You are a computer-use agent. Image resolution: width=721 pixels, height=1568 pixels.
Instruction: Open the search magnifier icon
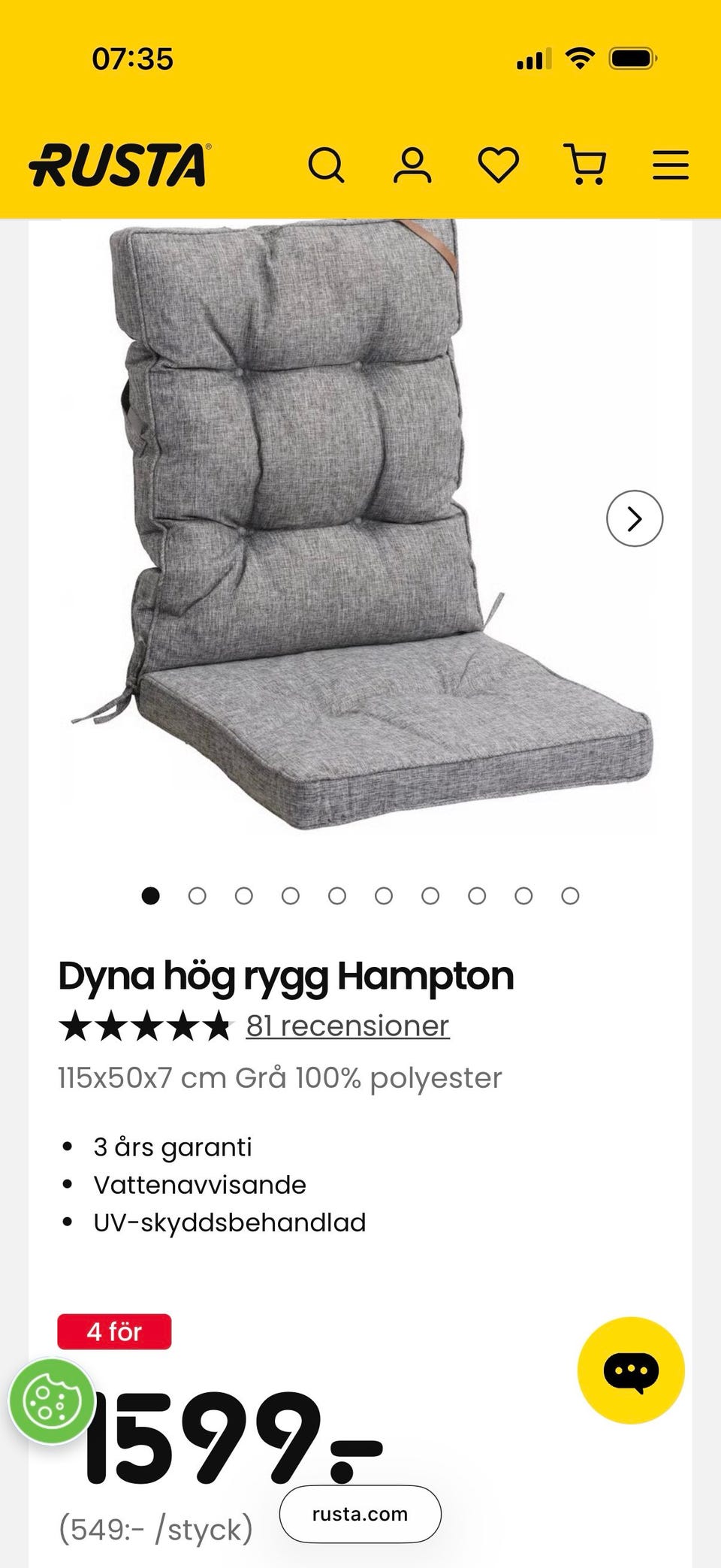click(x=326, y=165)
